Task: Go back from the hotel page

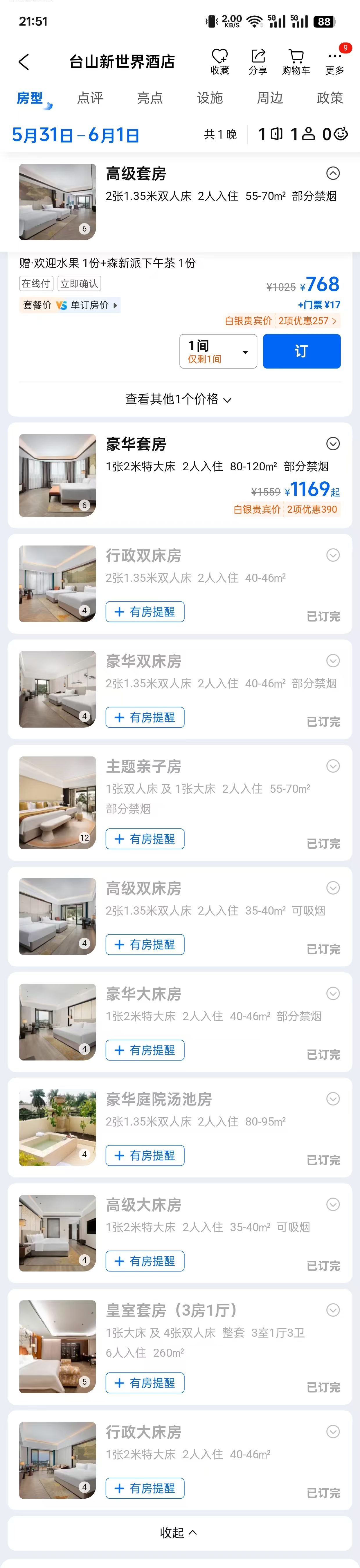Action: tap(24, 62)
